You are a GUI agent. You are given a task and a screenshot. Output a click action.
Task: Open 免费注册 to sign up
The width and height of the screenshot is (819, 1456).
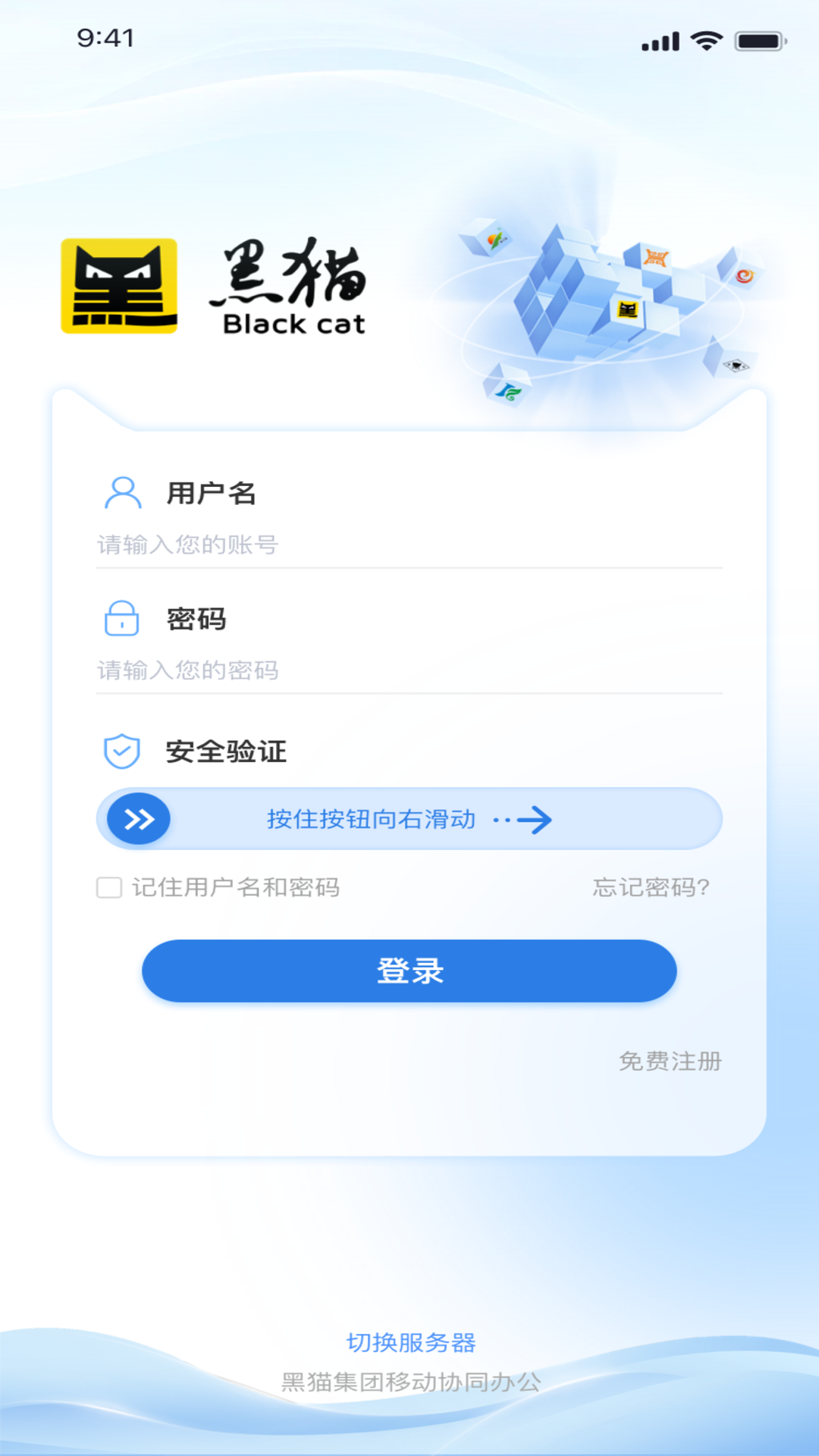point(670,1061)
